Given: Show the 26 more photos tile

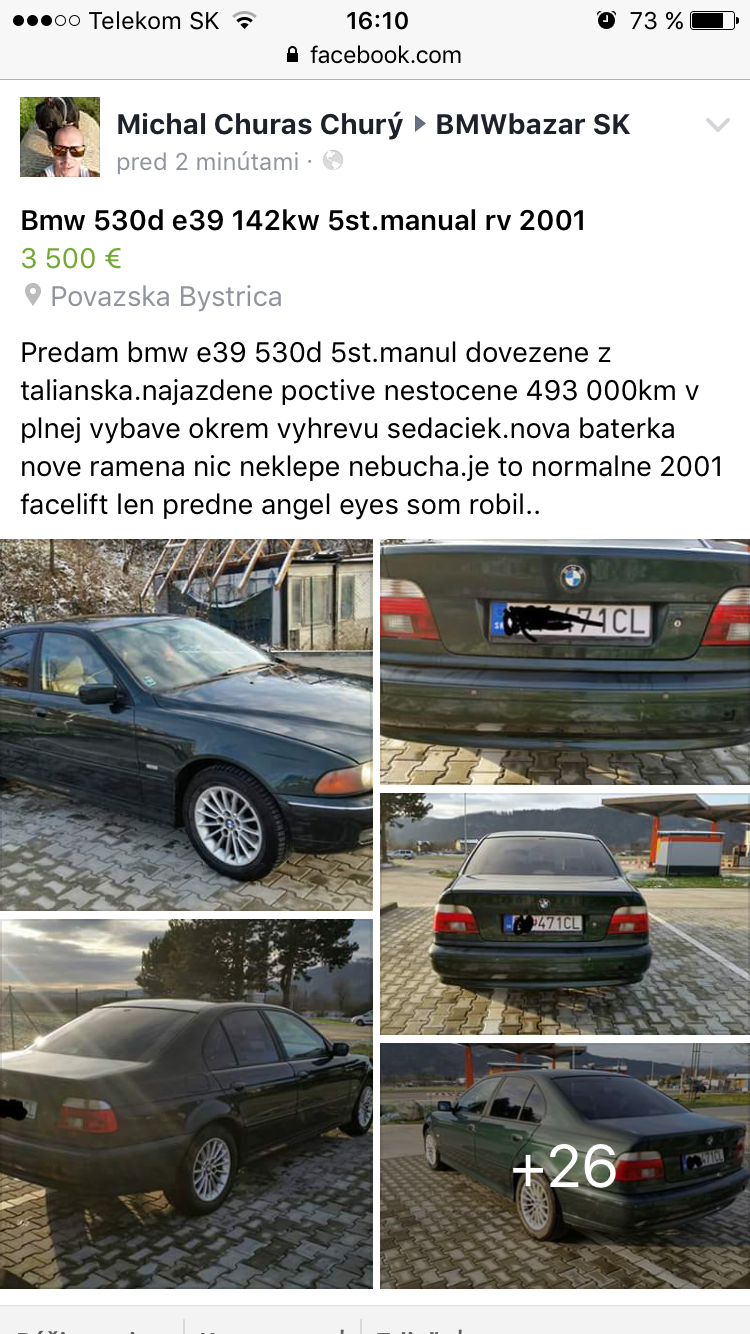Looking at the screenshot, I should pos(565,1165).
